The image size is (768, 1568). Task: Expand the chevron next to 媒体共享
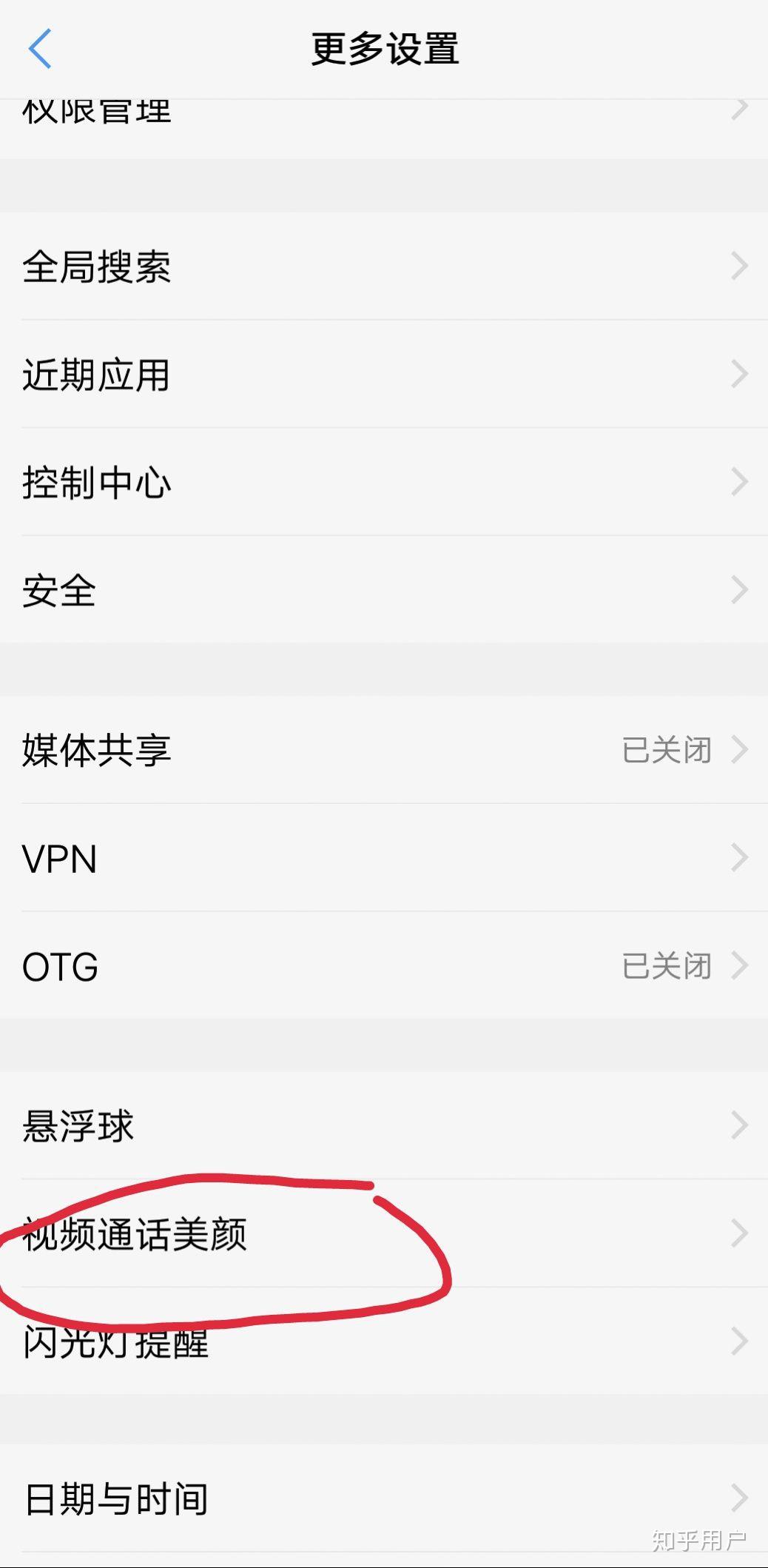739,749
